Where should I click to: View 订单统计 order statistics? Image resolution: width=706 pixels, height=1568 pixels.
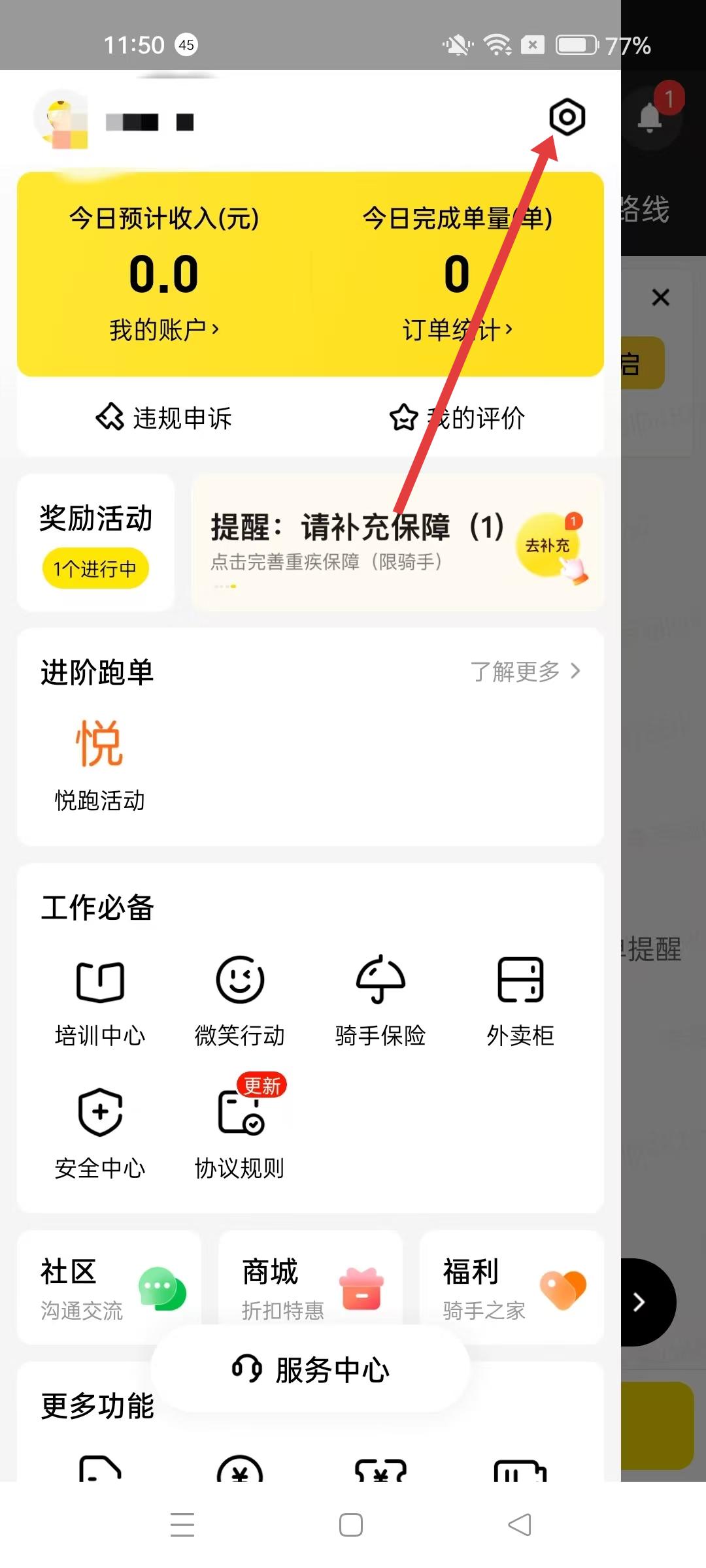457,330
